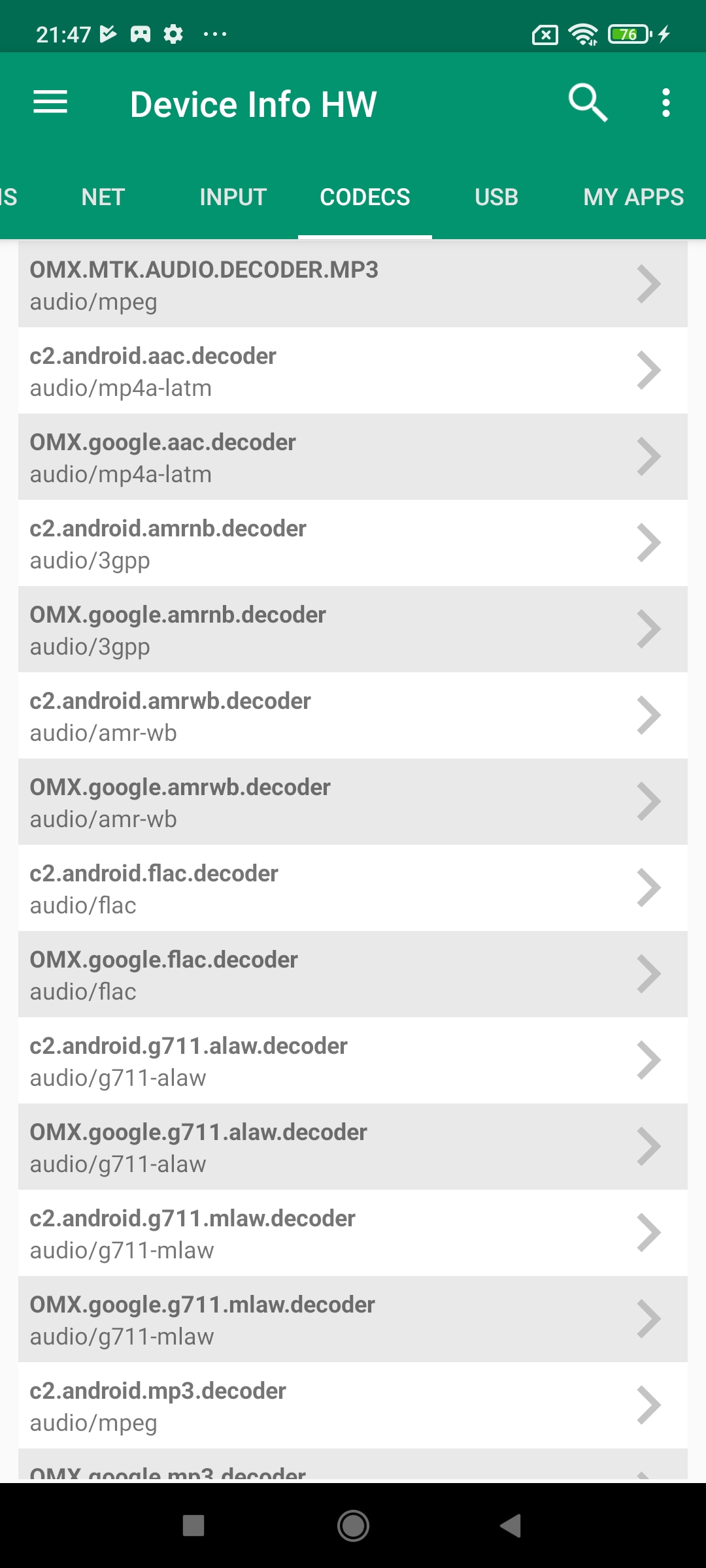Open c2.android.g711.alaw.decoder details
The width and height of the screenshot is (706, 1568).
pyautogui.click(x=353, y=1061)
